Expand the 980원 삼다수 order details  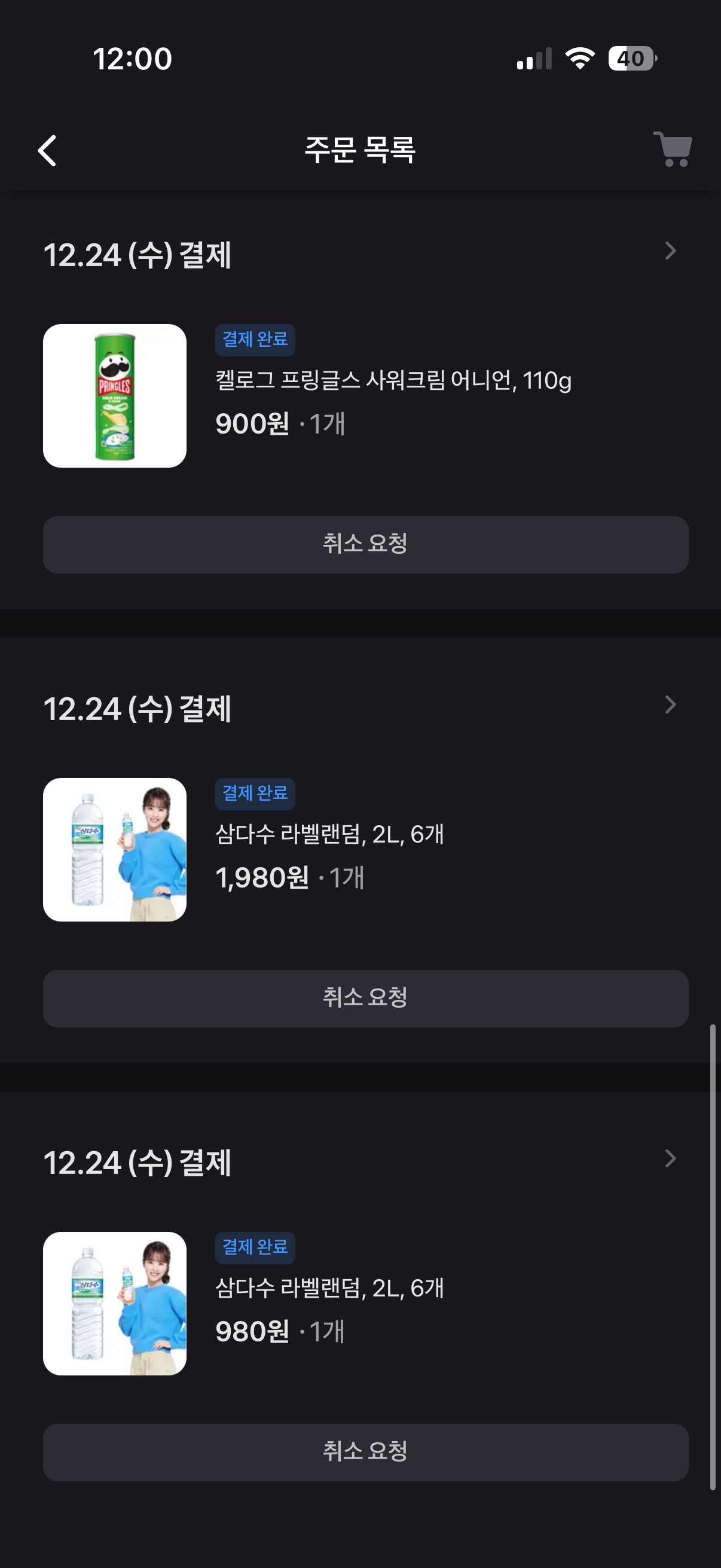[670, 1158]
